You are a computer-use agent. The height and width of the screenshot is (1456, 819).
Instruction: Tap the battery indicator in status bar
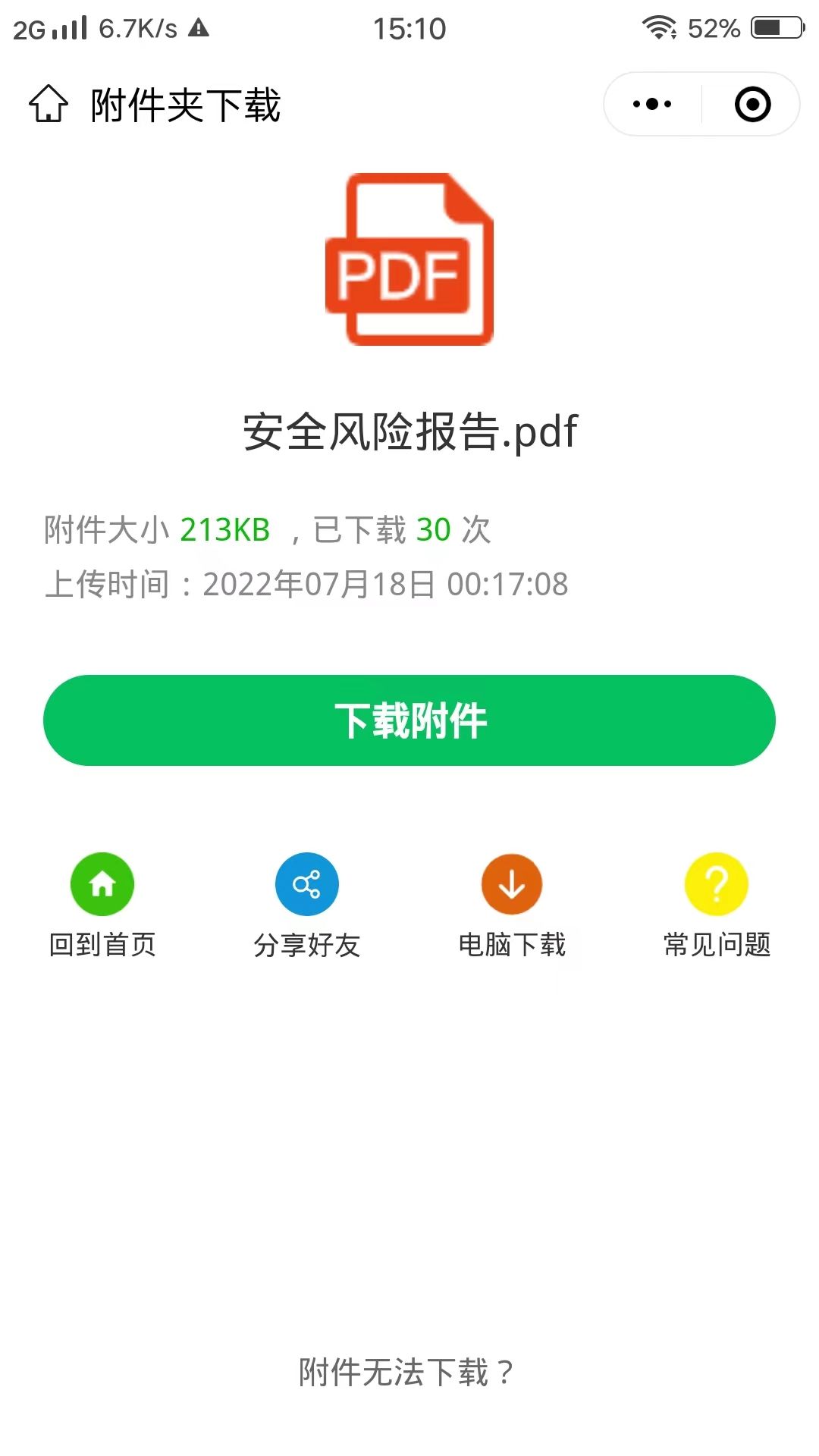coord(775,28)
